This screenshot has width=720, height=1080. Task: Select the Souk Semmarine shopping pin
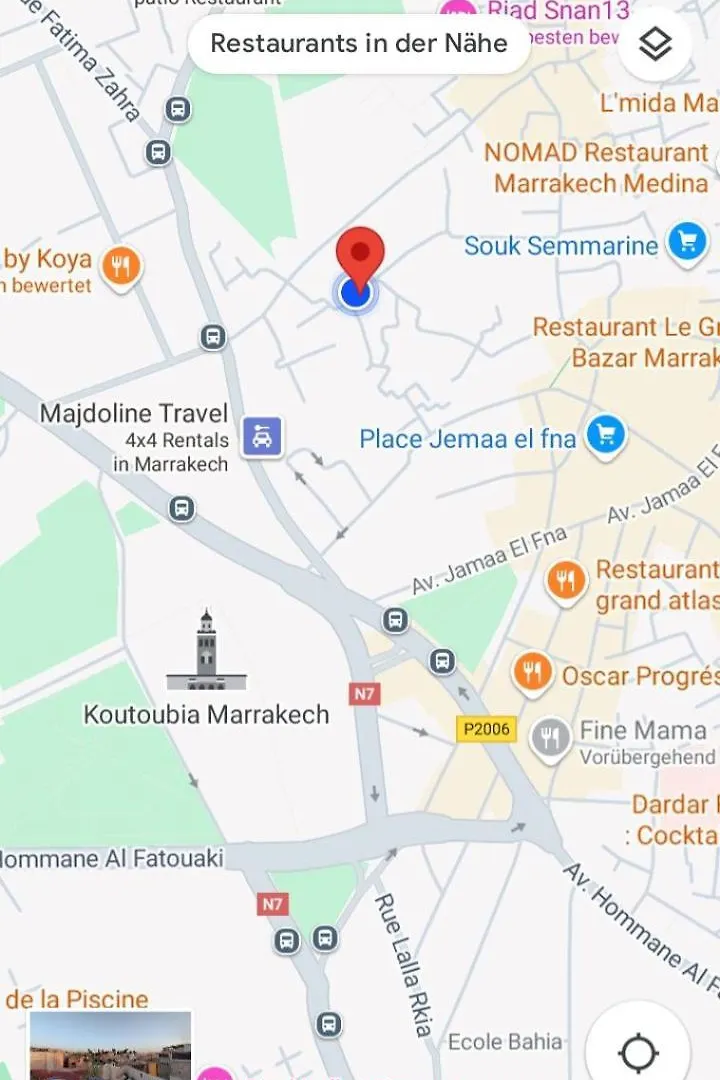(687, 243)
